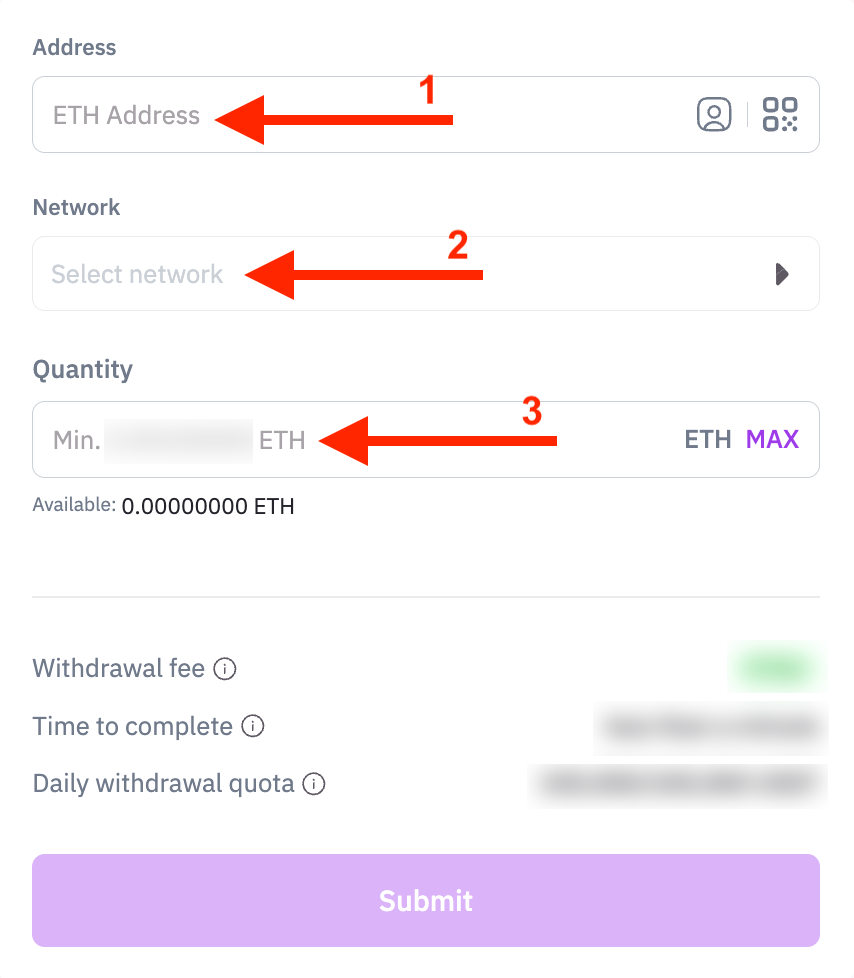Open the saved address book icon
The height and width of the screenshot is (978, 854).
pos(714,115)
